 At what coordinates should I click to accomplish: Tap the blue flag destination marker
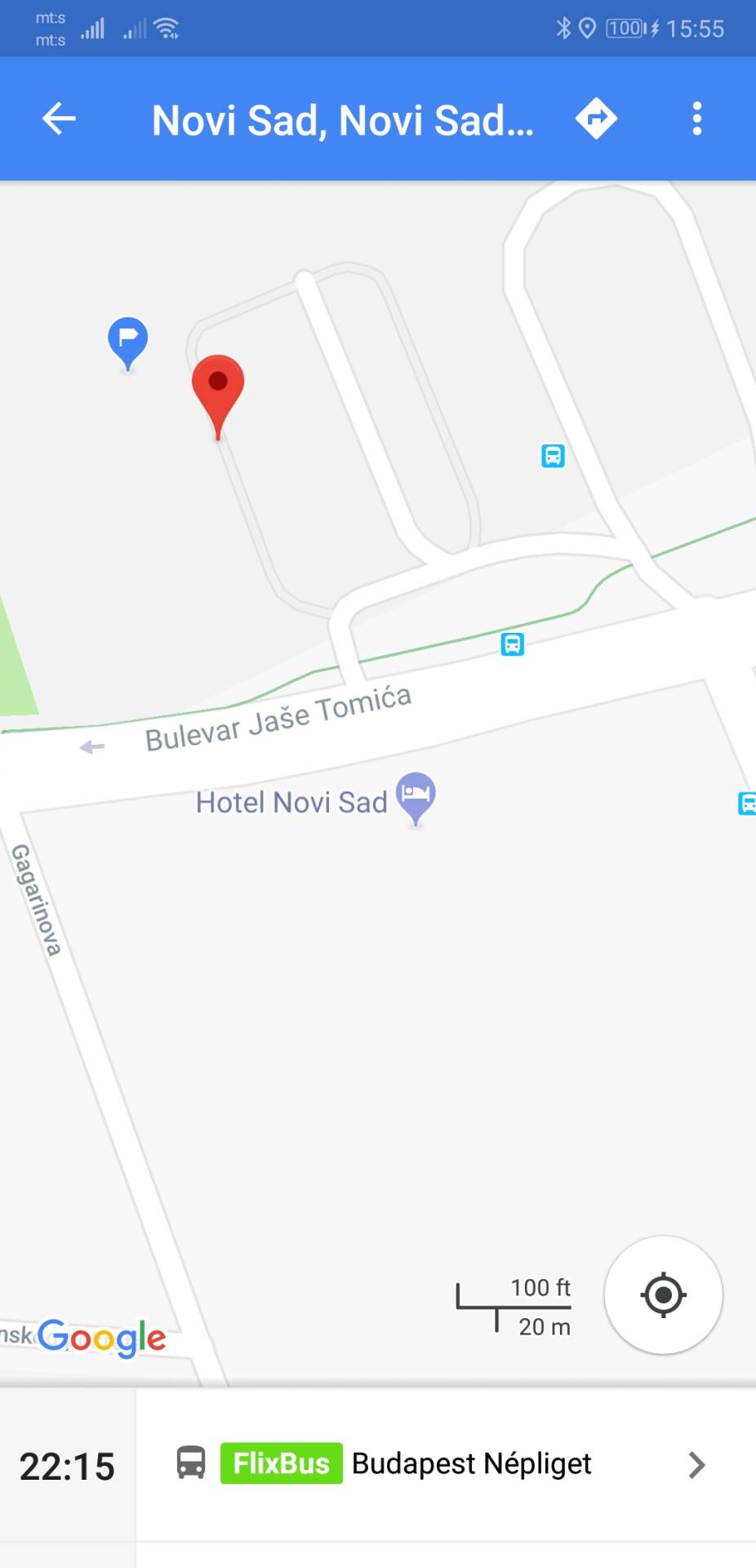point(128,338)
